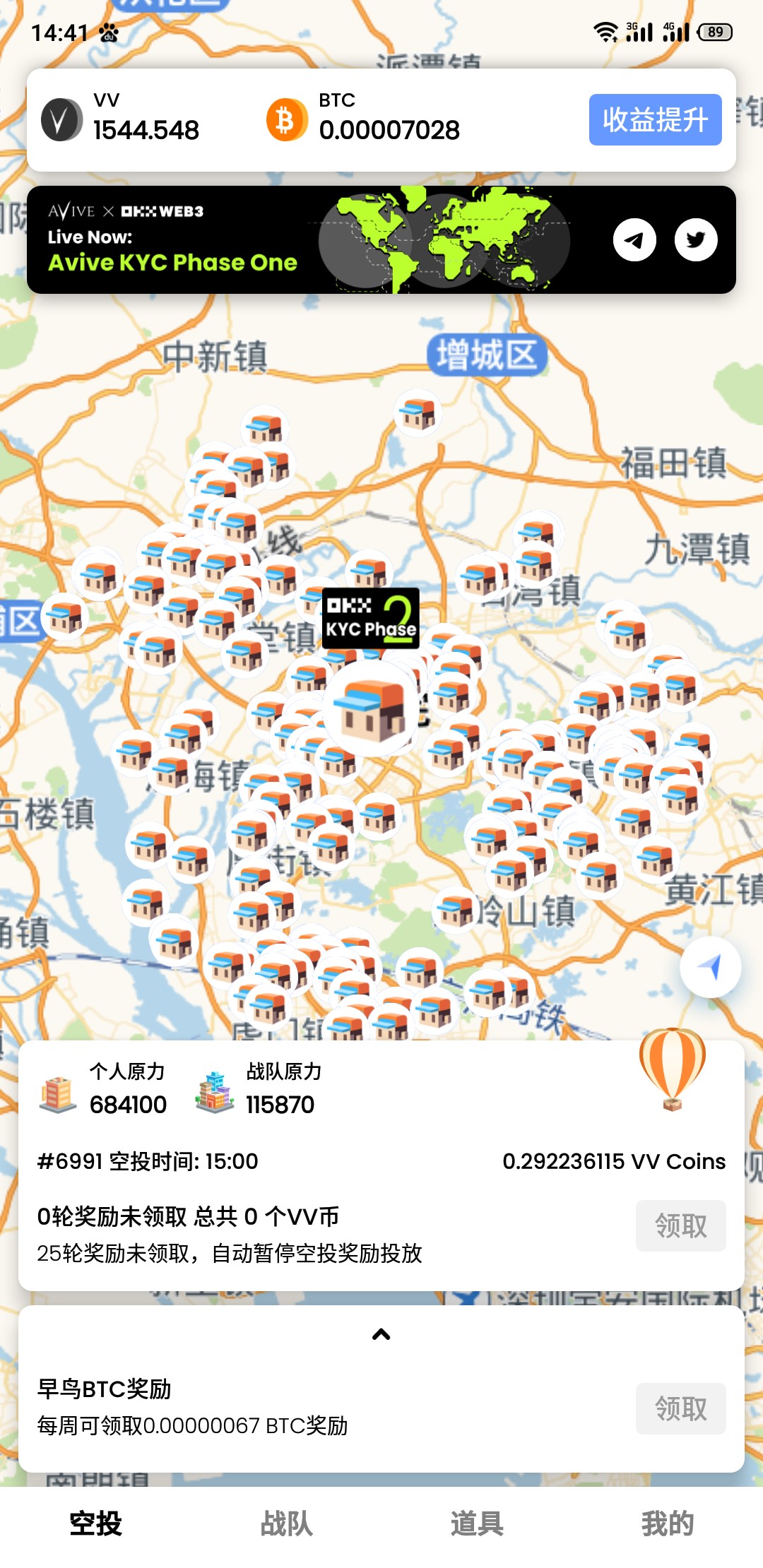The width and height of the screenshot is (763, 1568).
Task: Open the Twitter icon in the banner
Action: click(x=696, y=240)
